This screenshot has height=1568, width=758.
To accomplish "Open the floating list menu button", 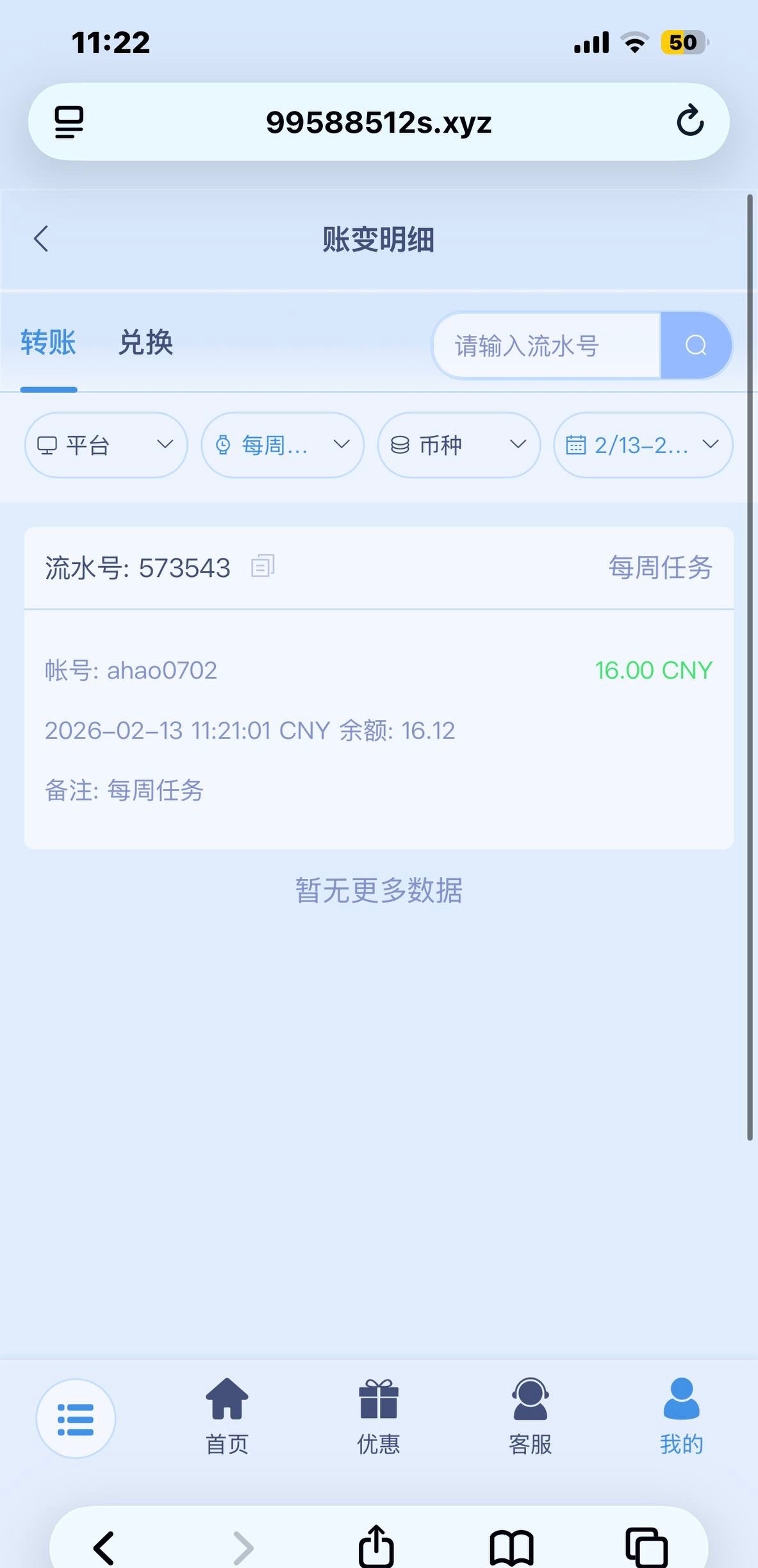I will point(76,1419).
